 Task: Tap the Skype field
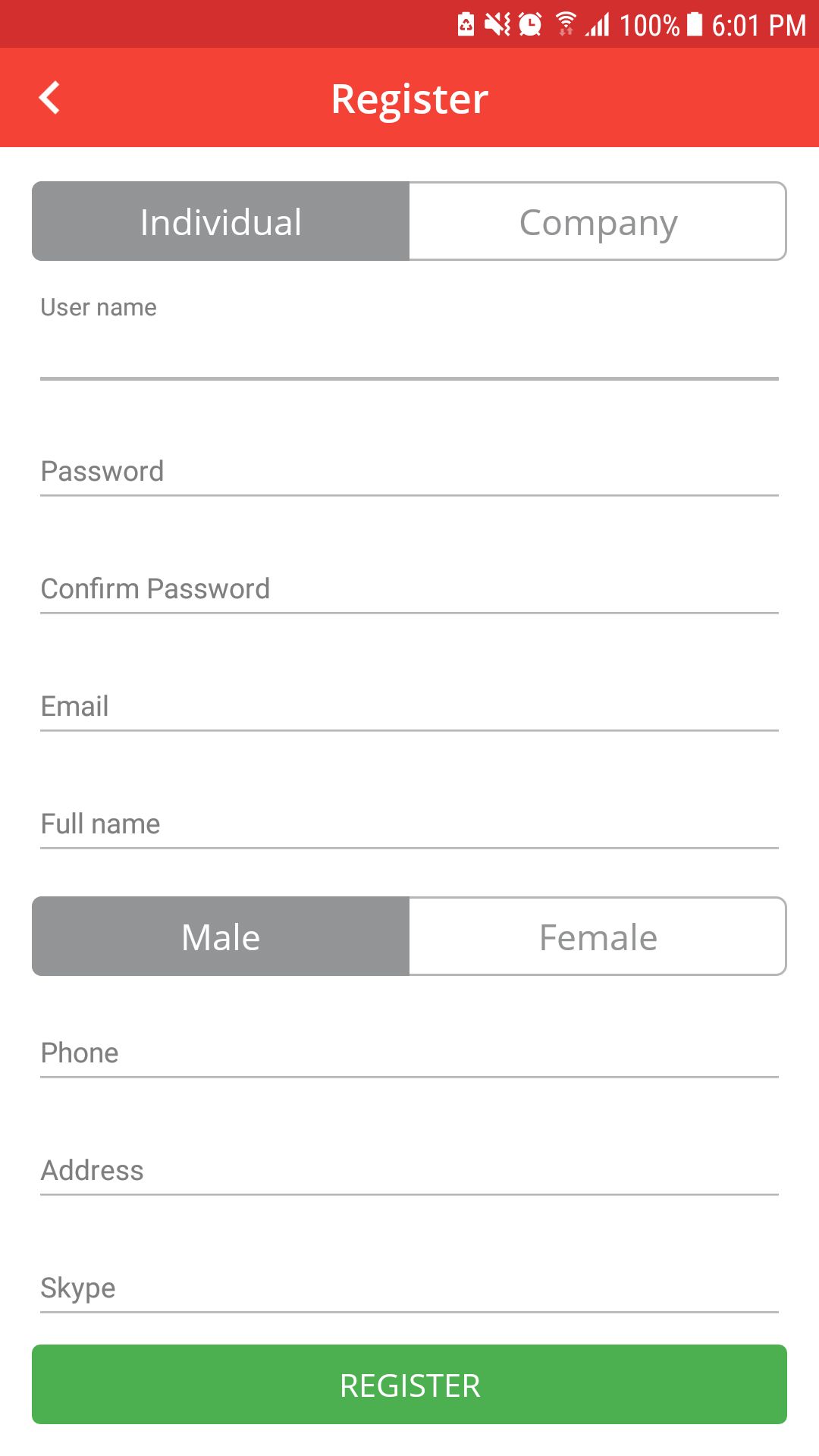tap(409, 1288)
